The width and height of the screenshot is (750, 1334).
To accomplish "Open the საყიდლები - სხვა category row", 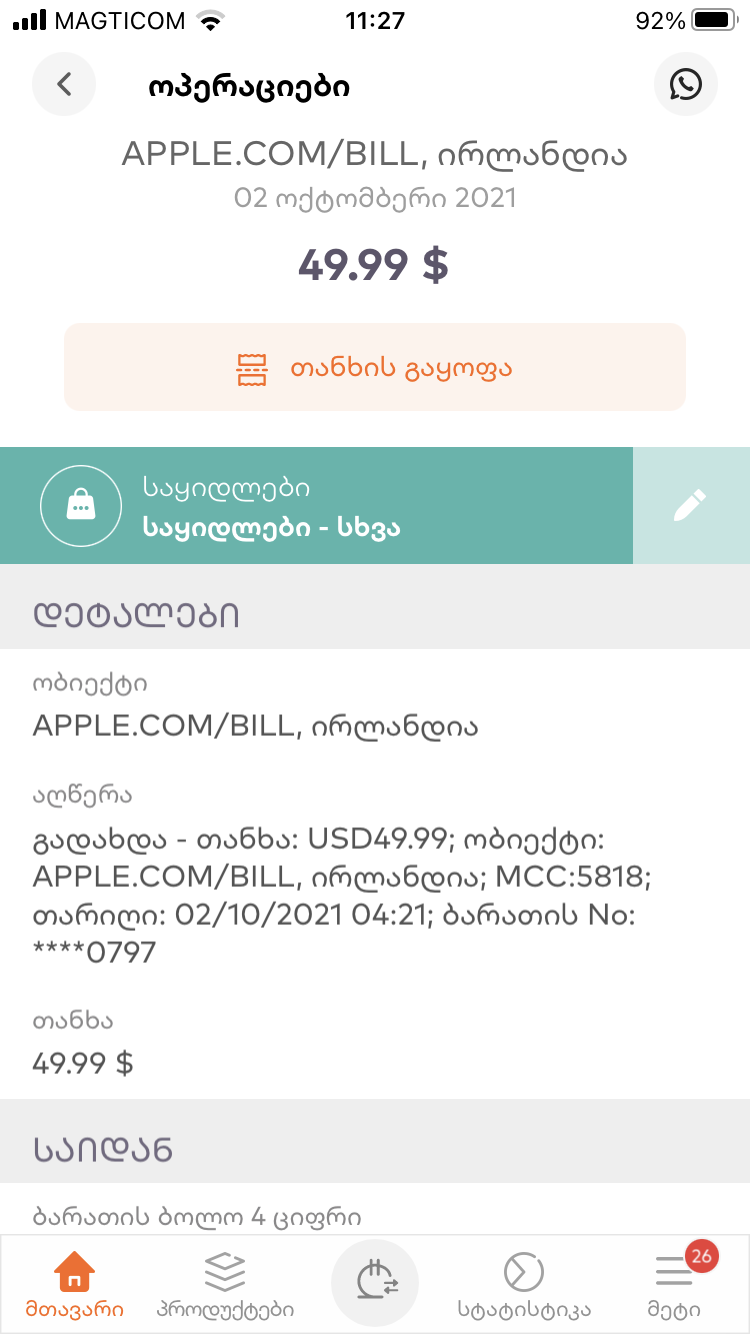I will point(317,505).
